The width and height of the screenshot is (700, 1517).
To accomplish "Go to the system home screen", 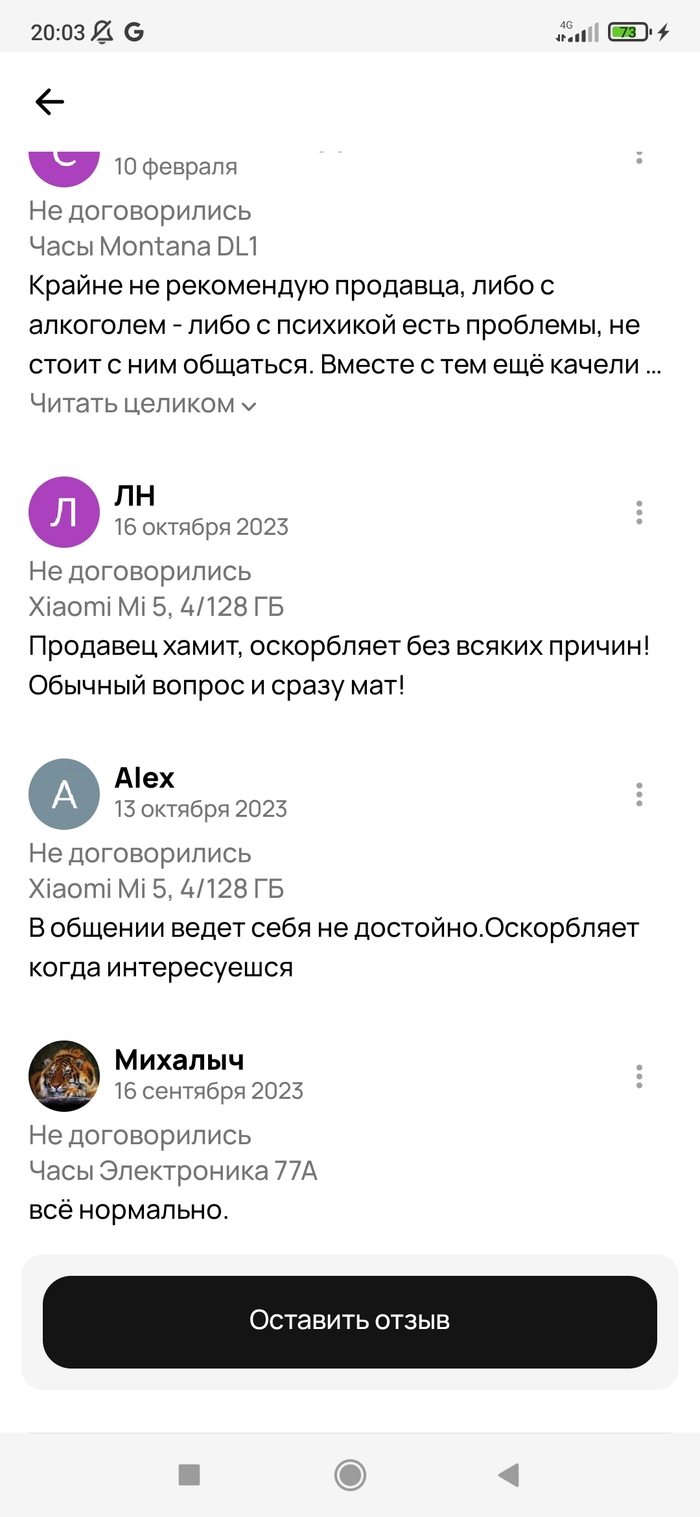I will coord(350,1474).
